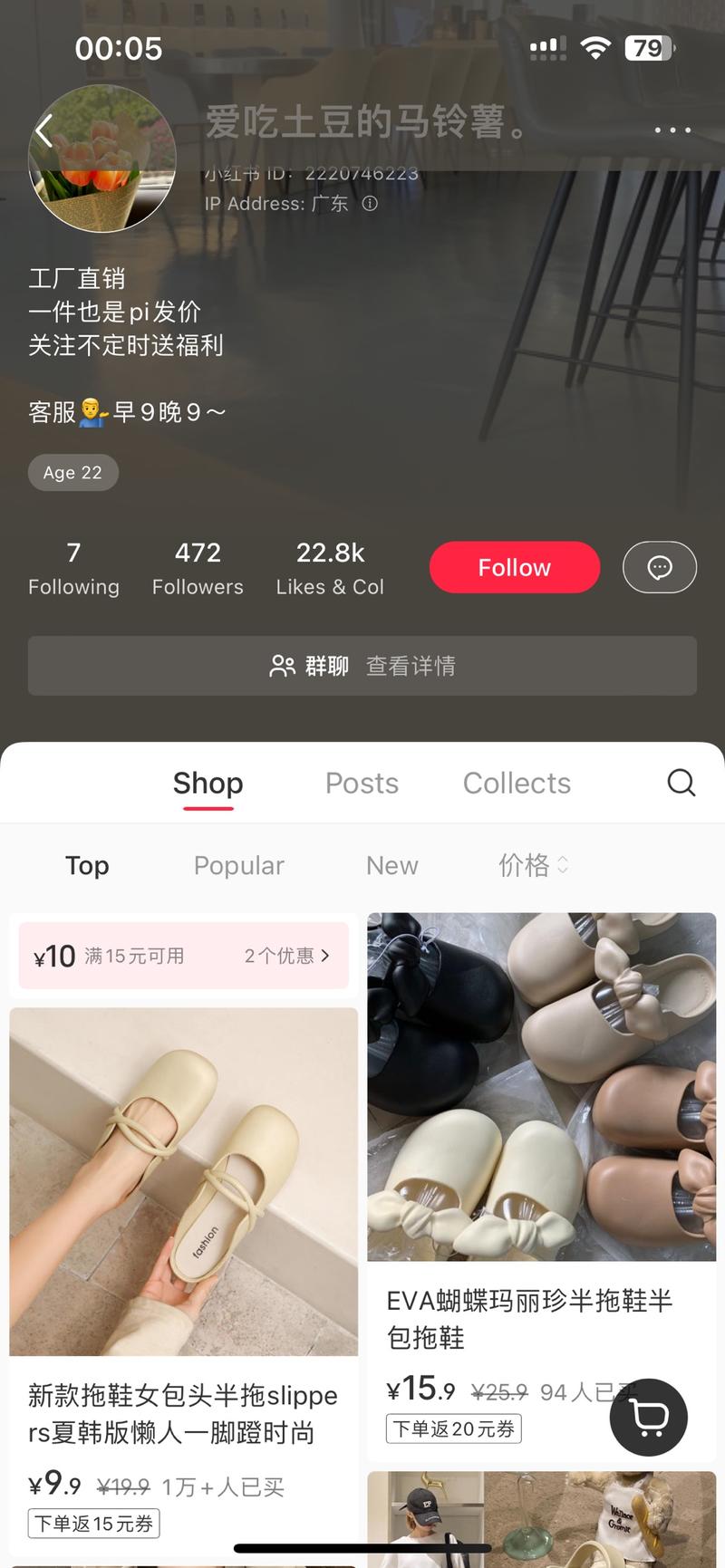Viewport: 725px width, 1568px height.
Task: Switch to the Posts tab
Action: [362, 783]
